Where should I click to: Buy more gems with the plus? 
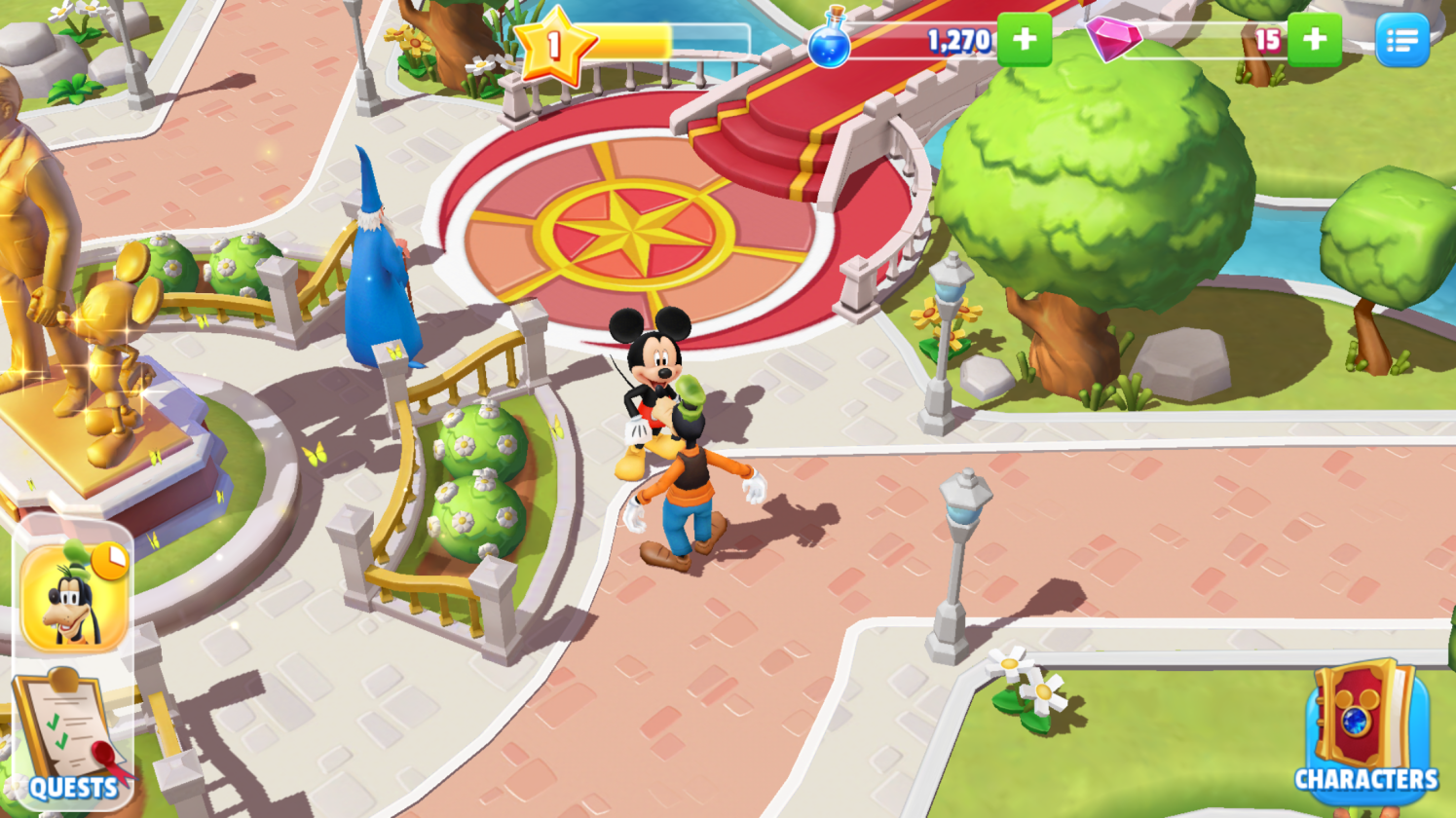[x=1314, y=40]
